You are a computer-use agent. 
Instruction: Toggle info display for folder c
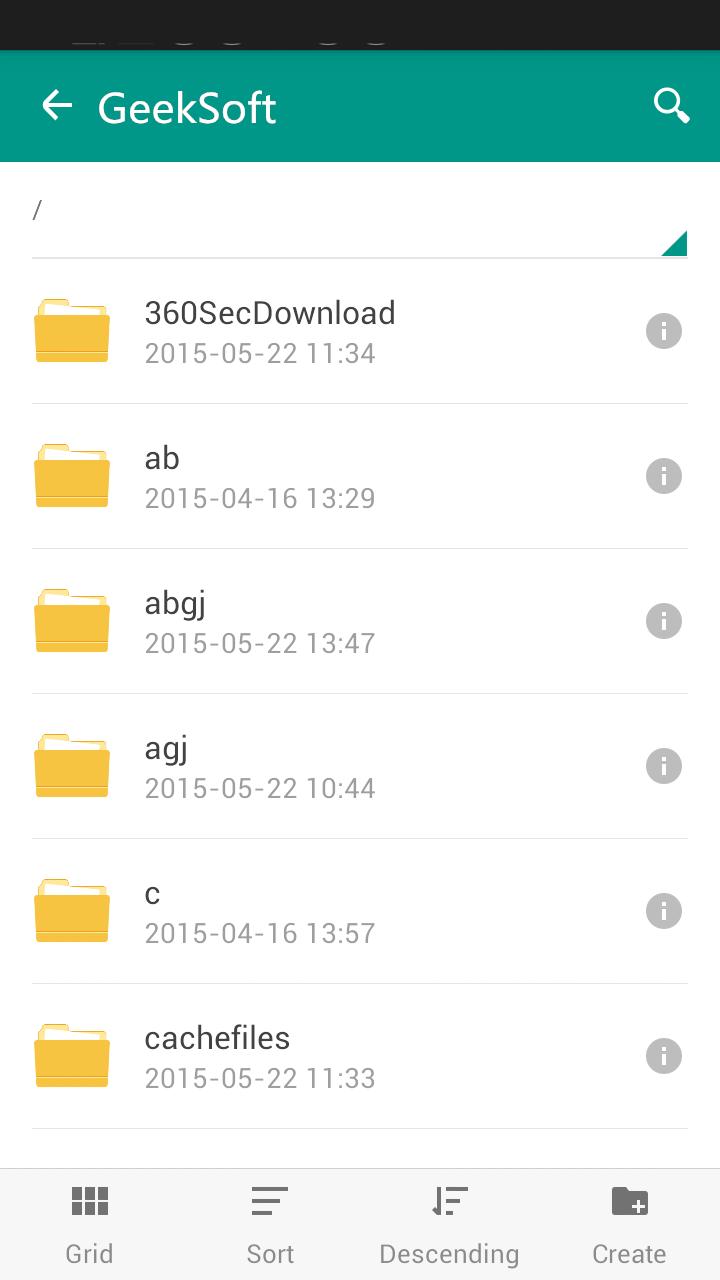664,911
